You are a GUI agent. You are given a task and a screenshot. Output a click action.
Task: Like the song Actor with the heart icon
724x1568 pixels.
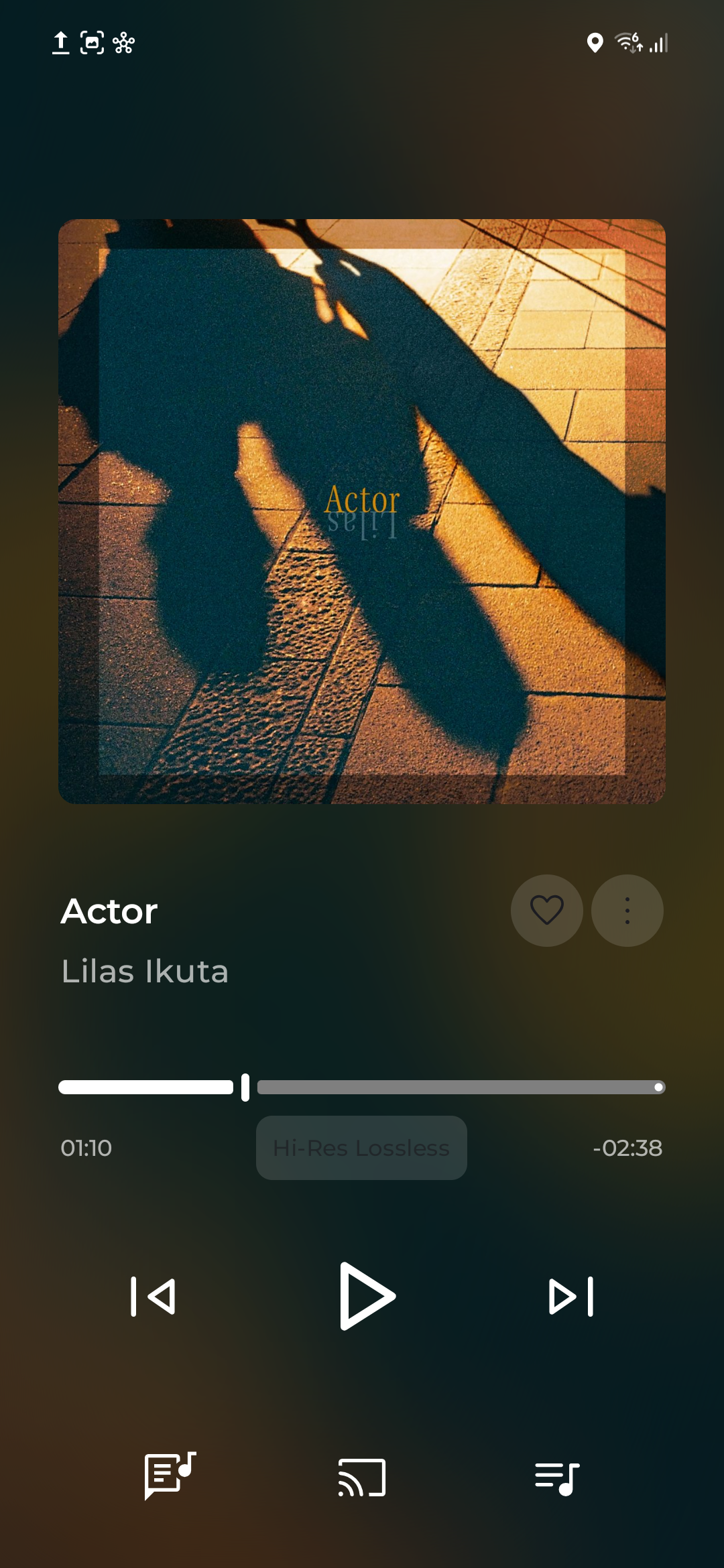click(x=546, y=910)
